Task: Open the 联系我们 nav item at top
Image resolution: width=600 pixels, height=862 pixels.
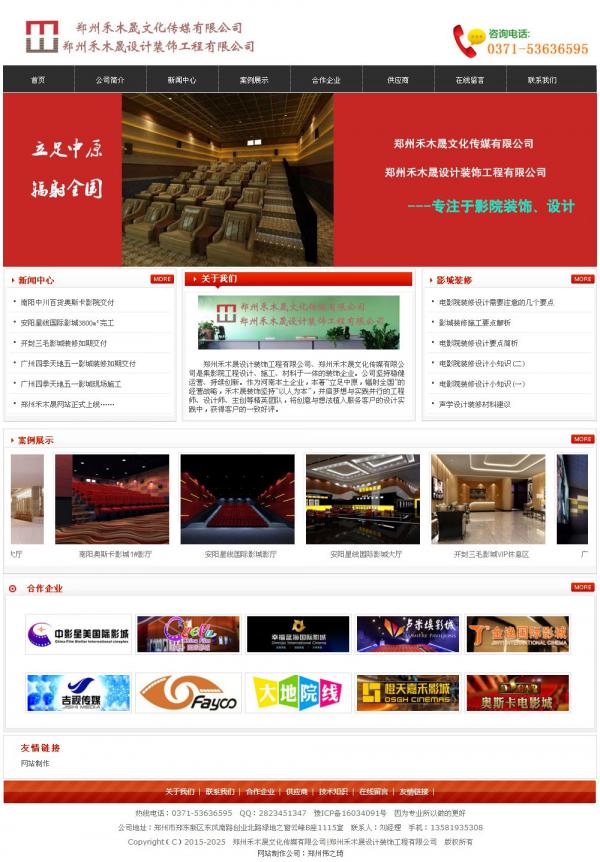Action: point(542,80)
